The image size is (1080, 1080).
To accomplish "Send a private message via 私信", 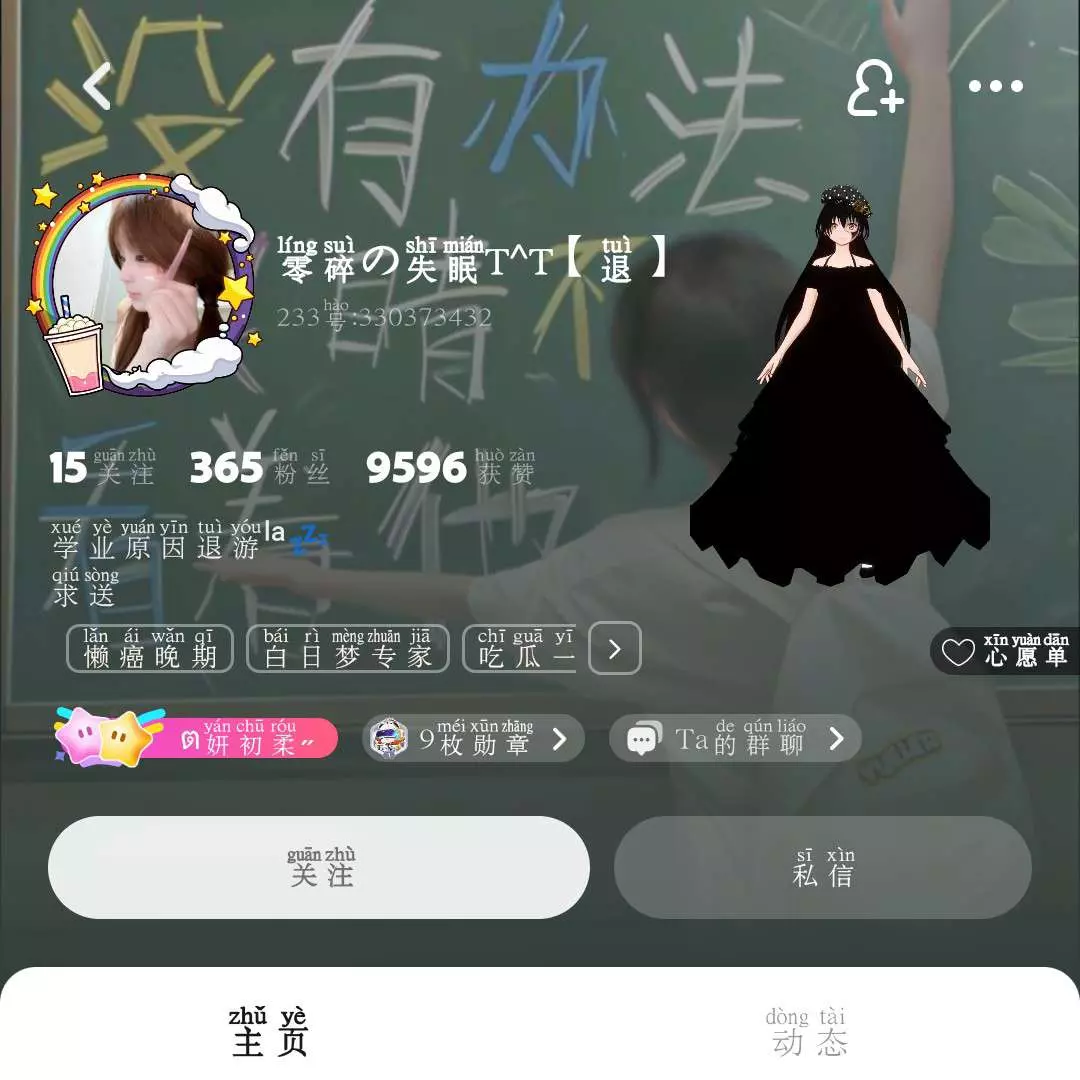I will [822, 867].
